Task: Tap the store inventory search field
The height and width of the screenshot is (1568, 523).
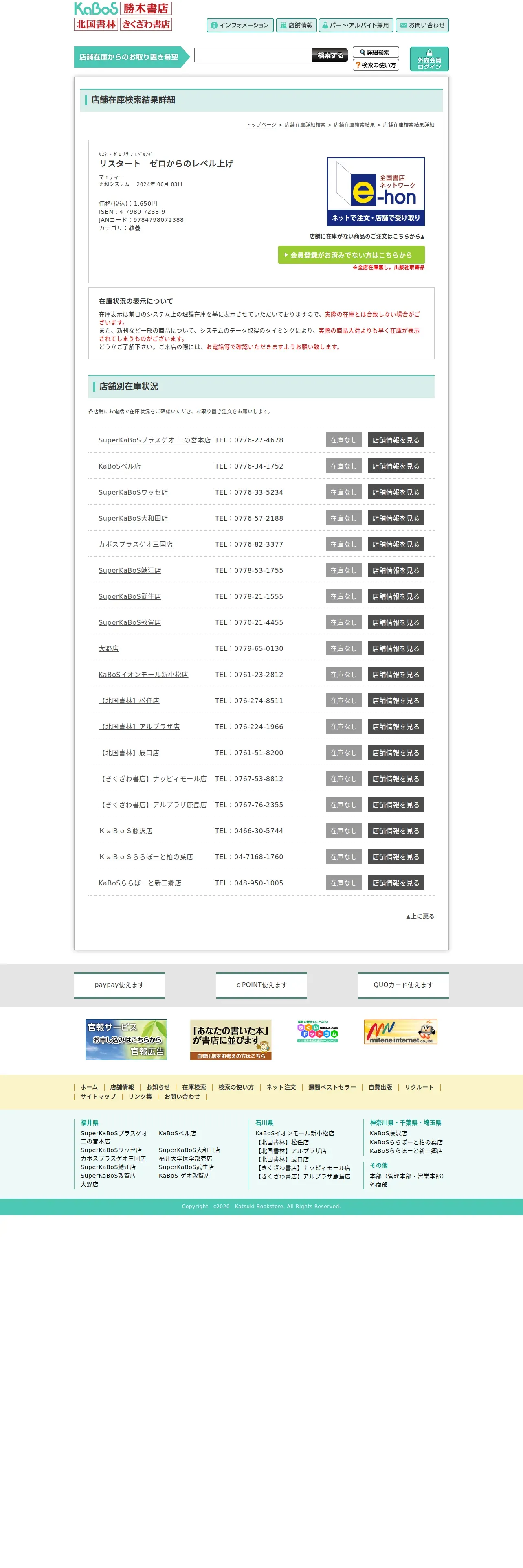Action: click(x=253, y=55)
